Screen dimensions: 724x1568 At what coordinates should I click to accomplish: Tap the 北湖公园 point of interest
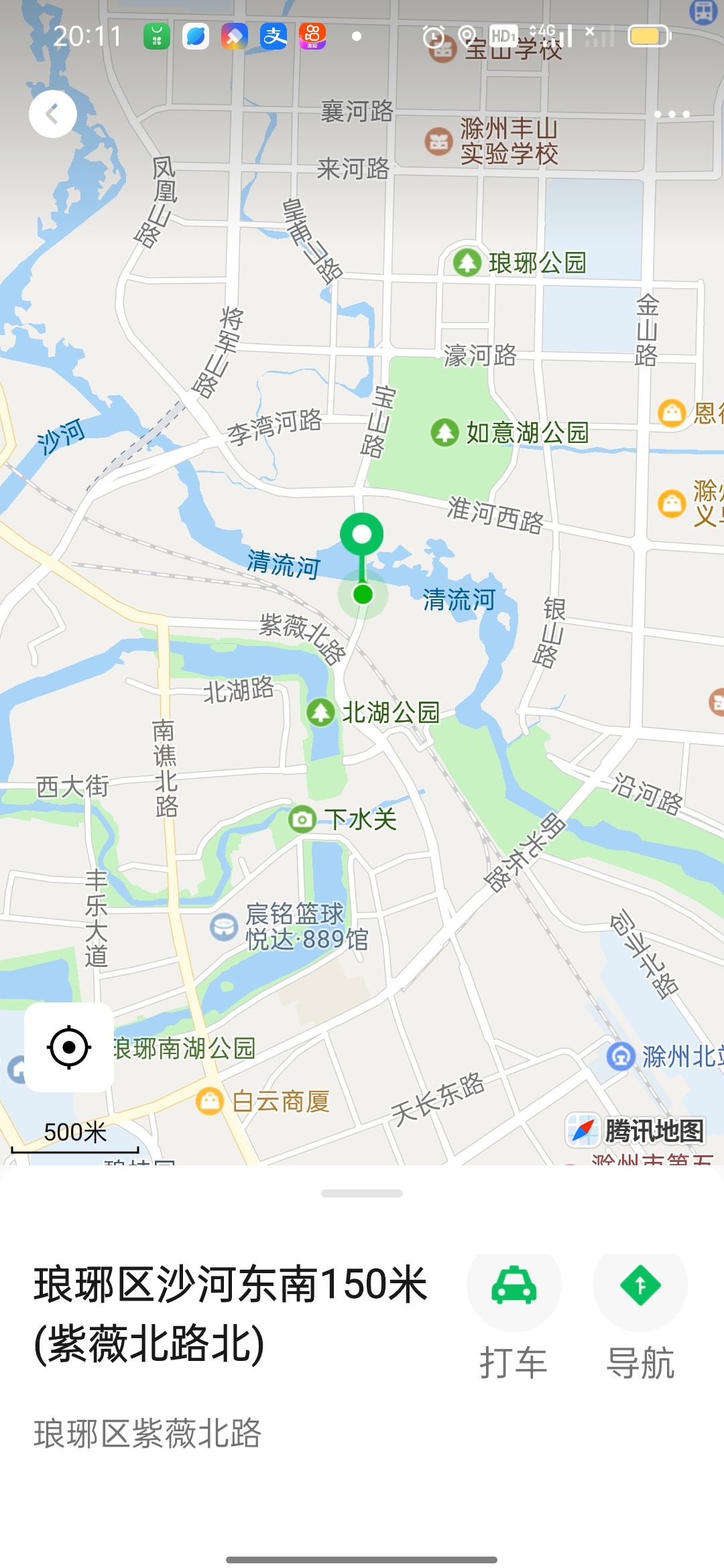320,712
